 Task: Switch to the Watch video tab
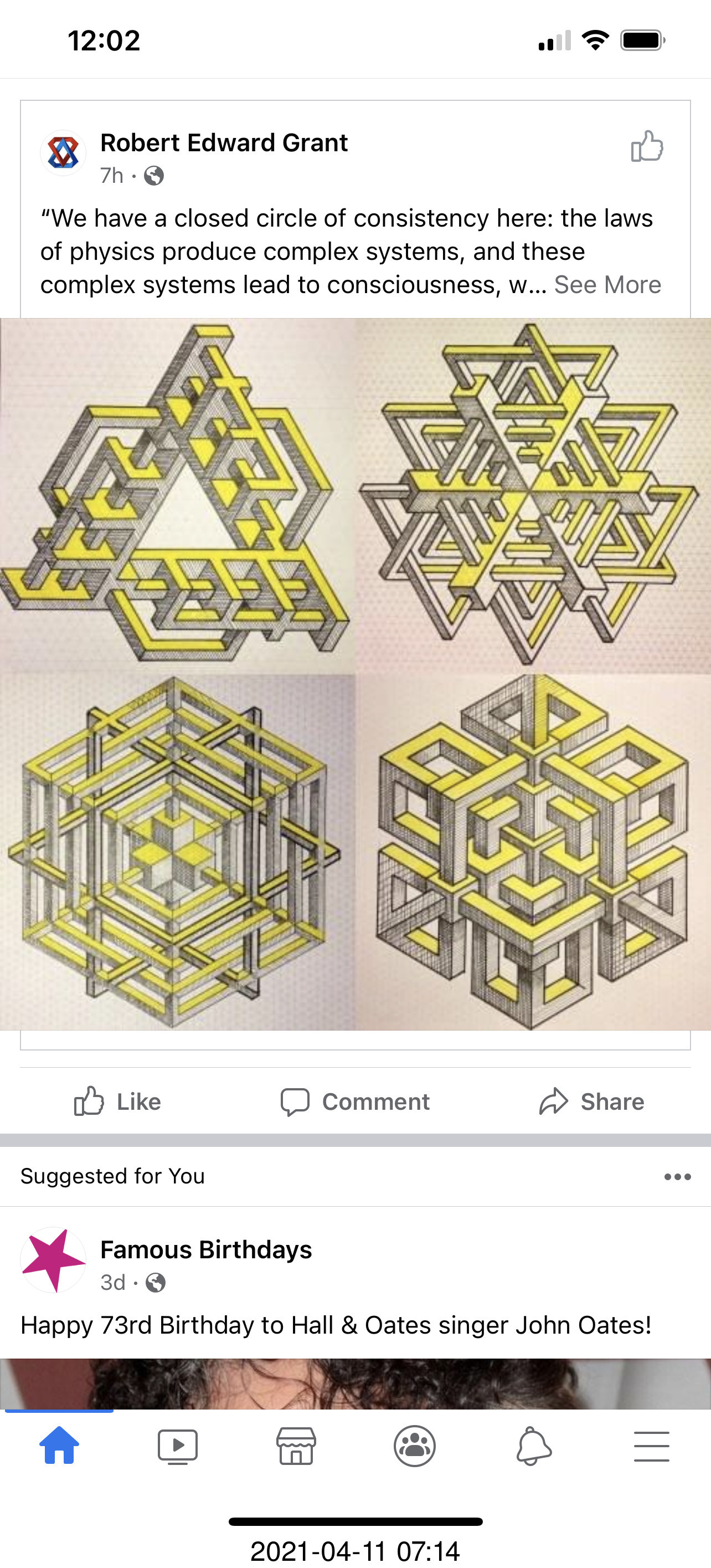[178, 1446]
